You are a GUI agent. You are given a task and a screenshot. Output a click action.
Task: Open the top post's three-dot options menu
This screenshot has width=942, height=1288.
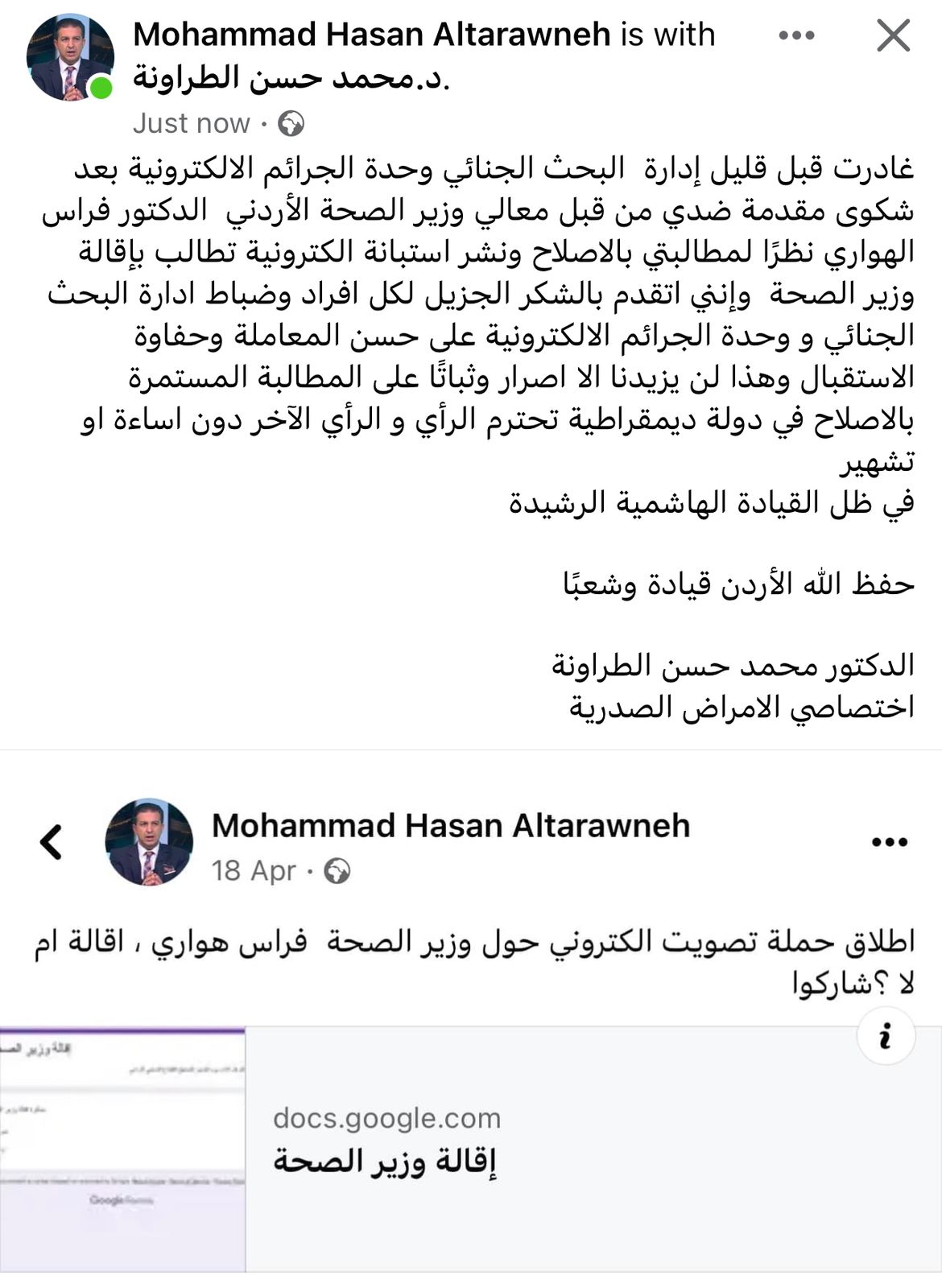tap(796, 36)
